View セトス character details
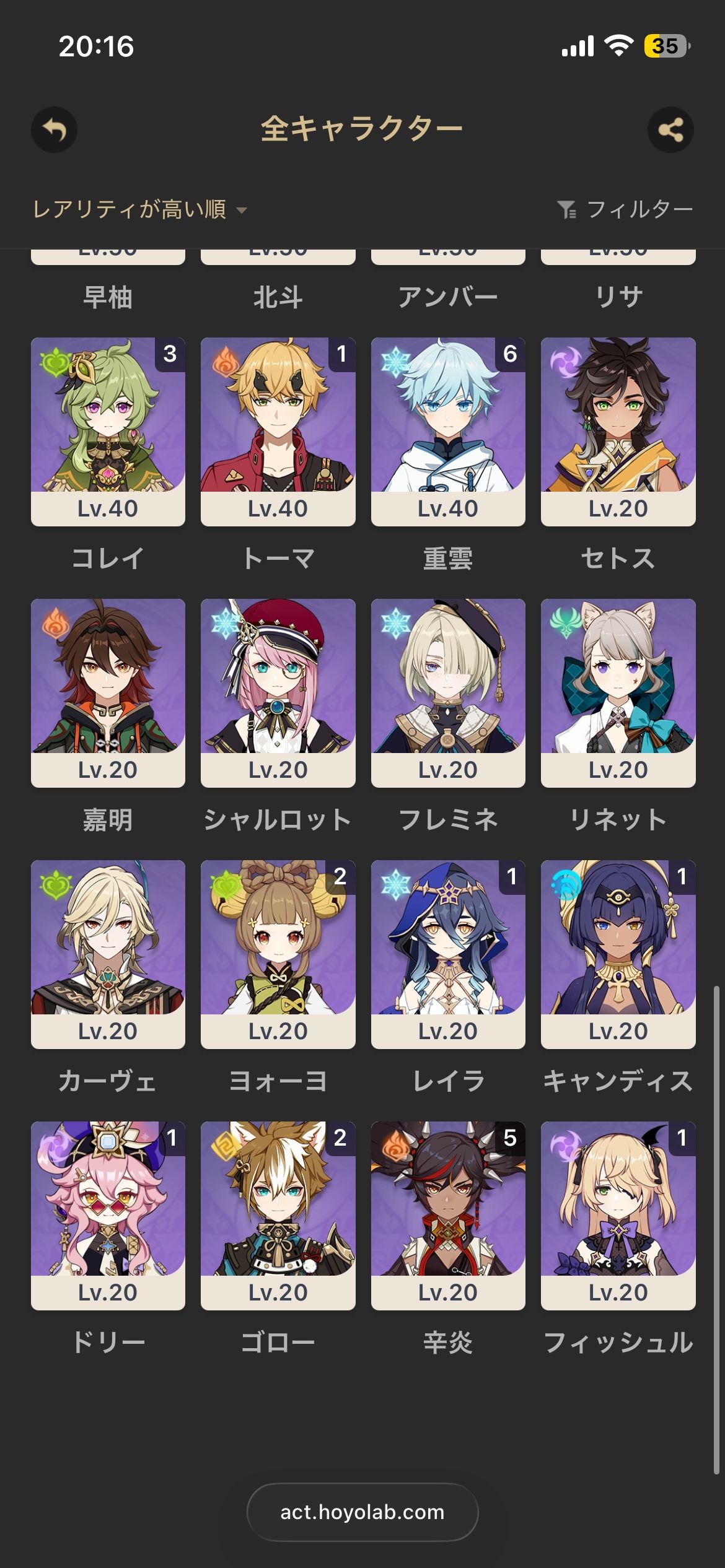This screenshot has height=1568, width=725. [618, 432]
